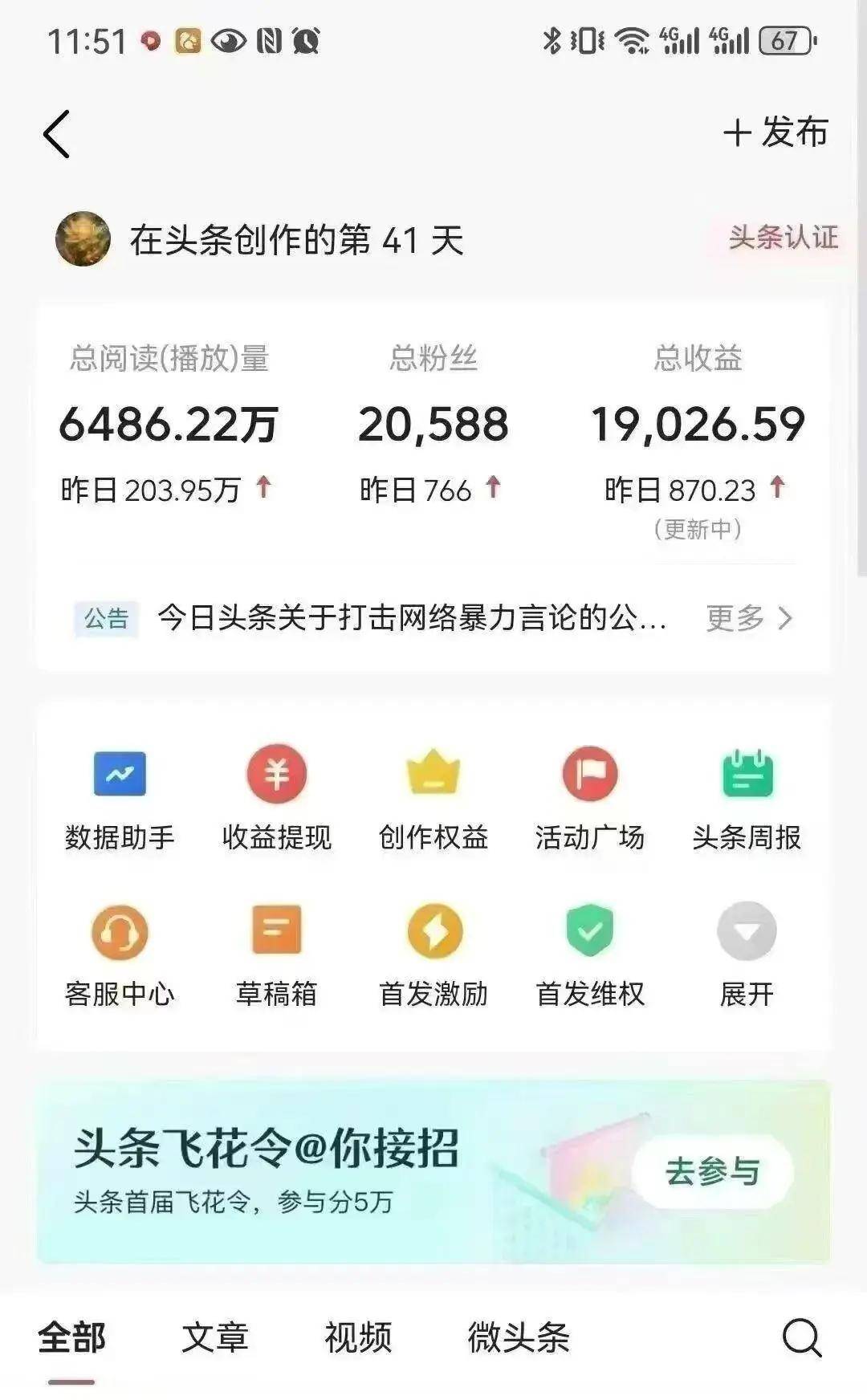Screen dimensions: 867x1400
Task: Tap the 发布 publish button
Action: point(775,132)
